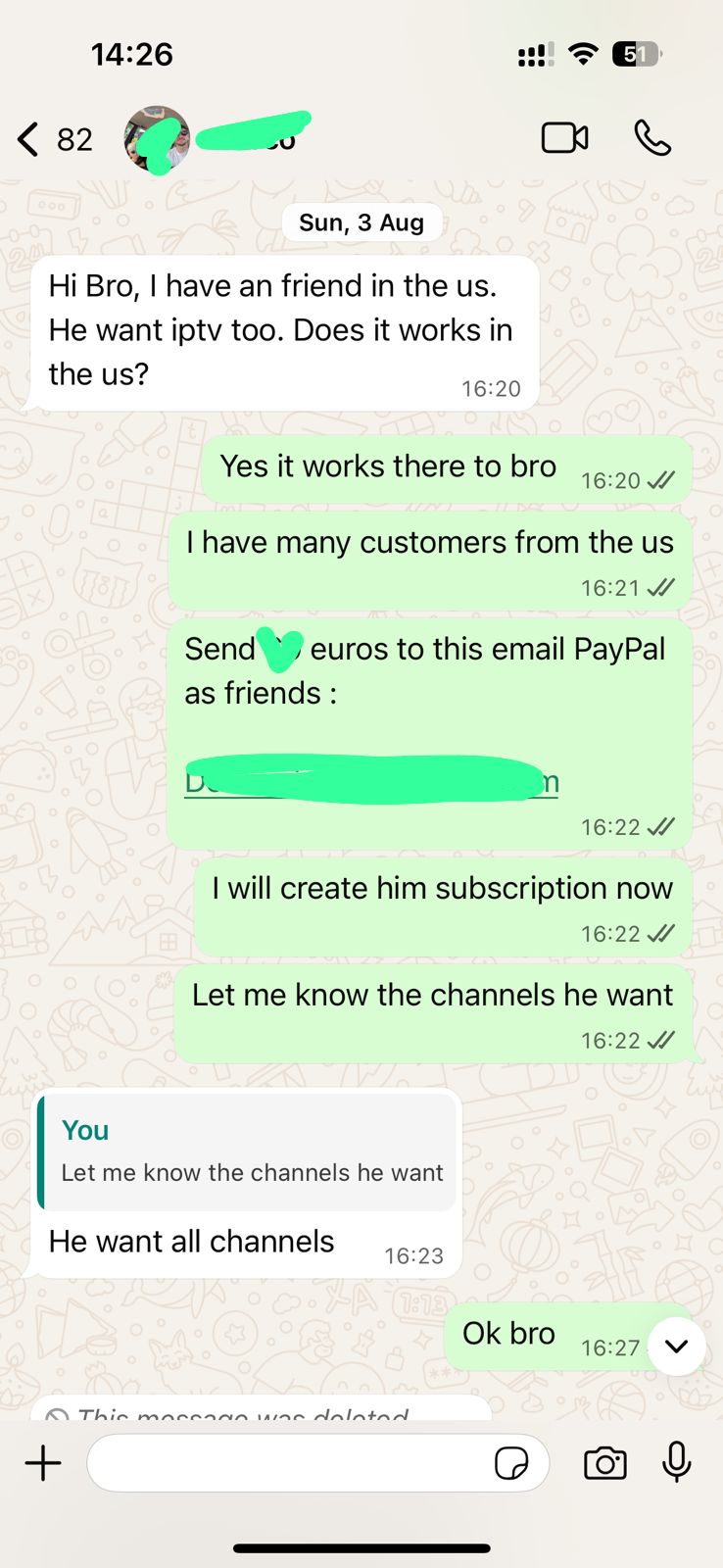Start a video call
The image size is (723, 1568).
click(x=564, y=138)
